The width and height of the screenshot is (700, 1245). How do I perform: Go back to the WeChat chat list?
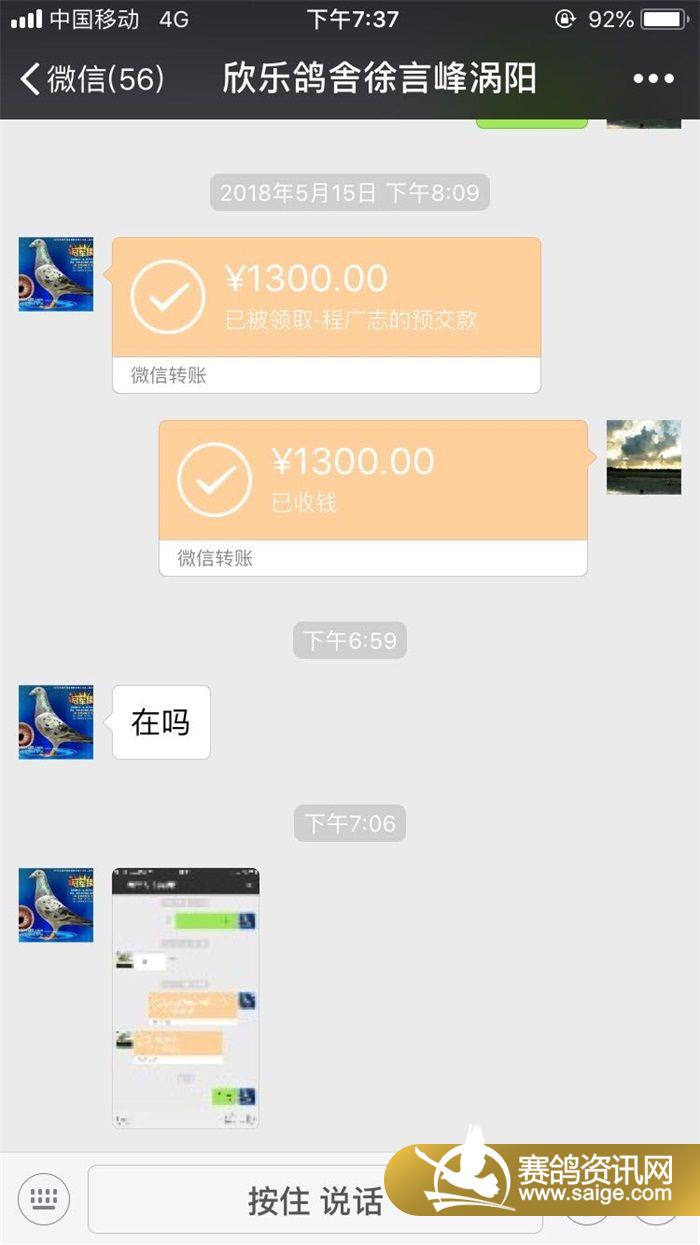(x=92, y=79)
